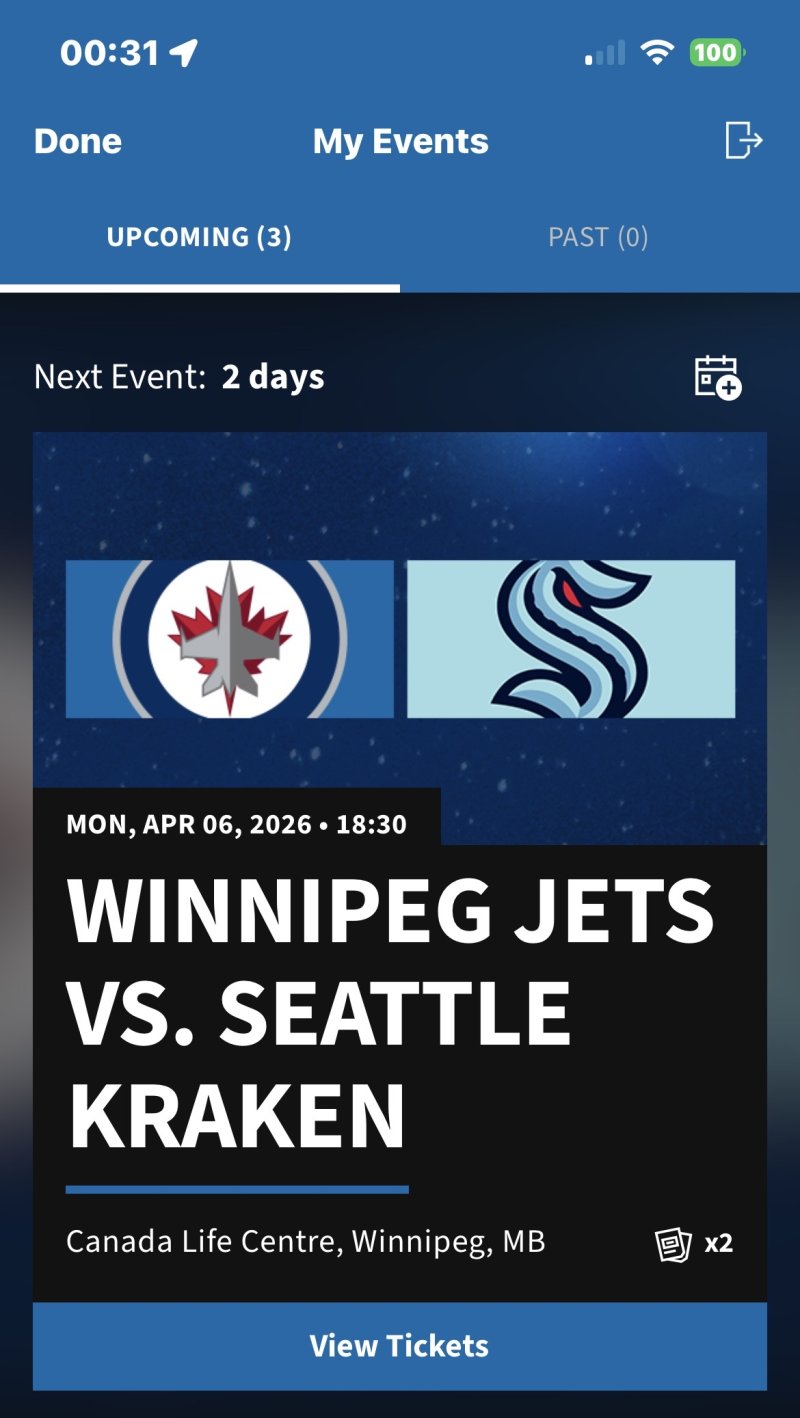Tap Done to close My Events
Image resolution: width=800 pixels, height=1418 pixels.
pos(78,141)
